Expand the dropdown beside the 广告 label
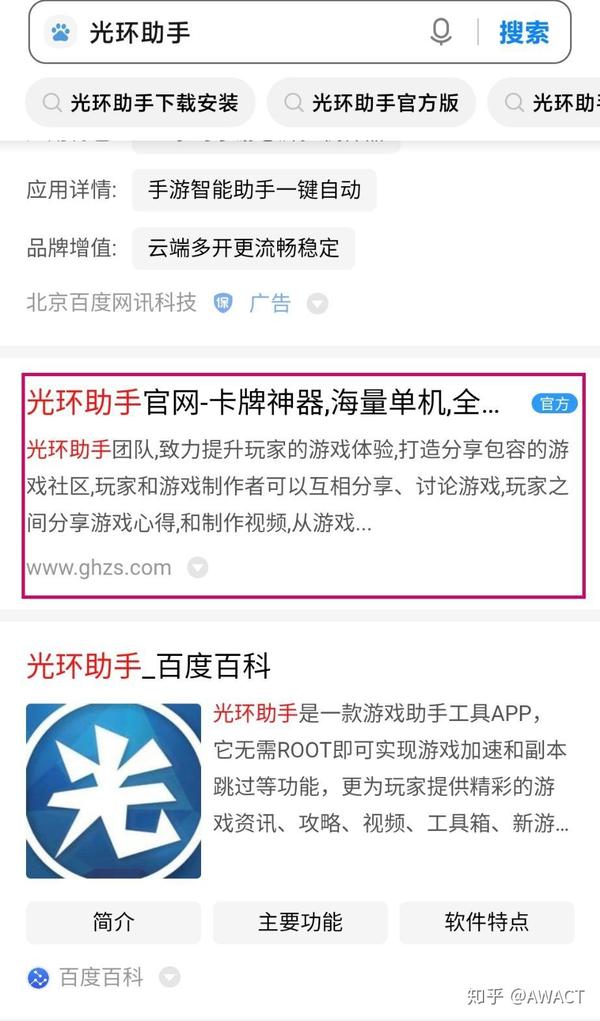 [317, 303]
